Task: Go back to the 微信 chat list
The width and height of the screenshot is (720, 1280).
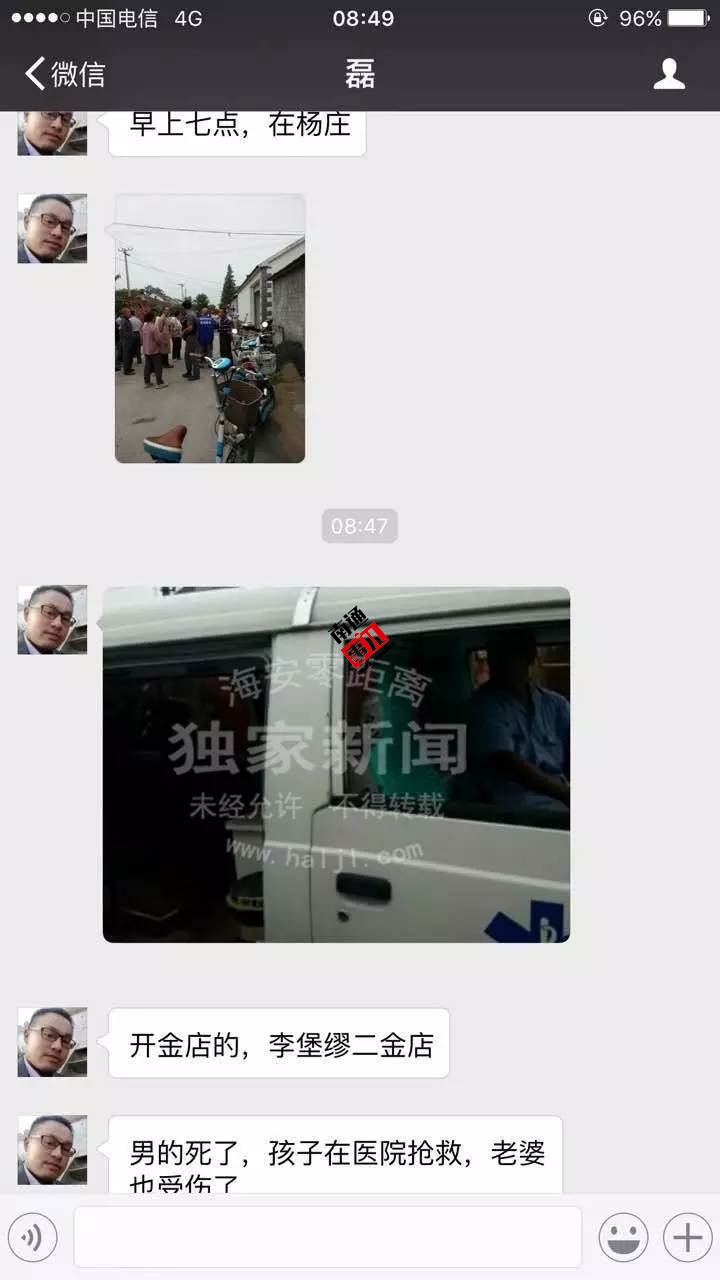Action: 64,74
